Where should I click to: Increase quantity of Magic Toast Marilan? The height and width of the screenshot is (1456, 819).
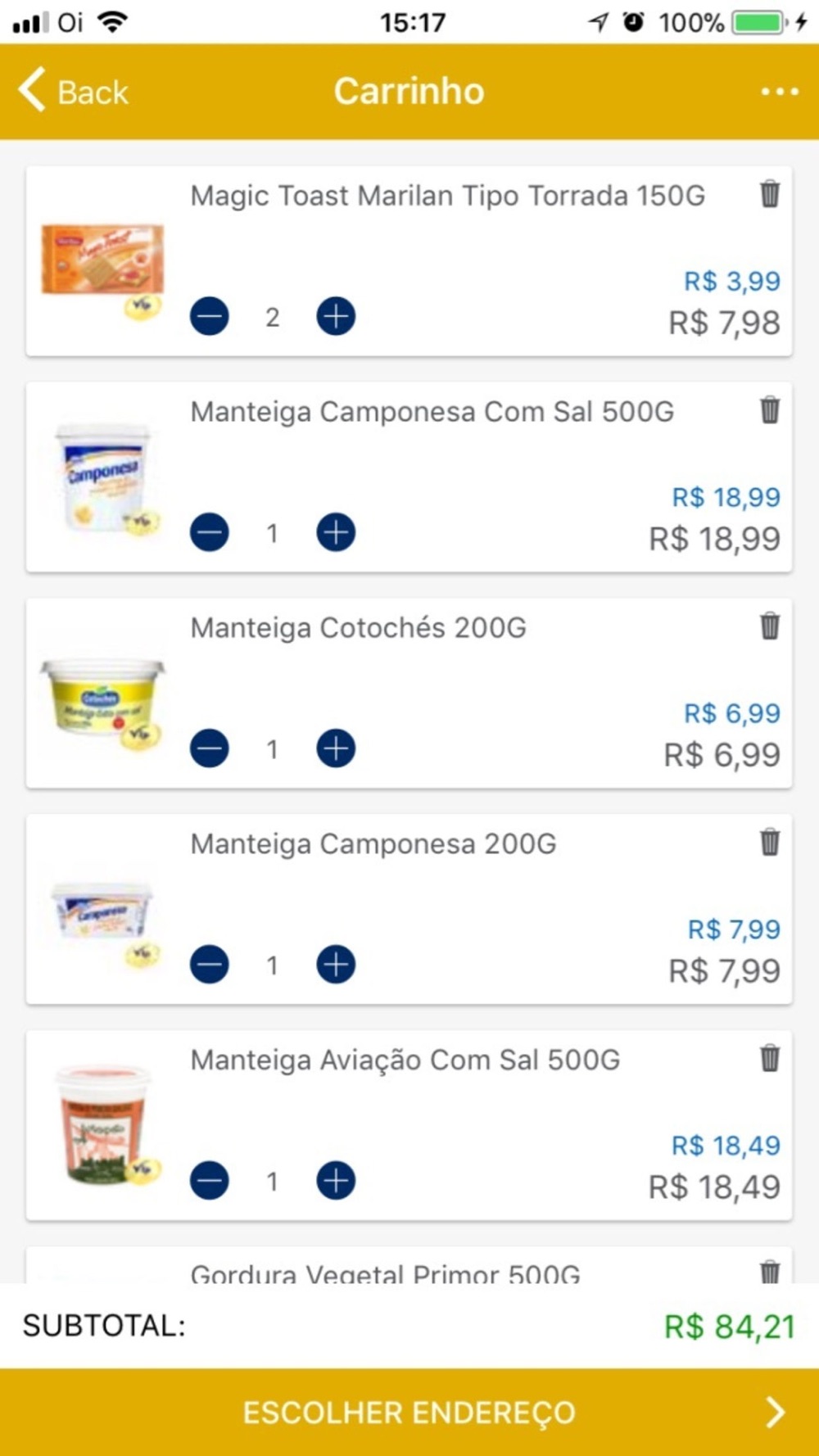[x=336, y=317]
